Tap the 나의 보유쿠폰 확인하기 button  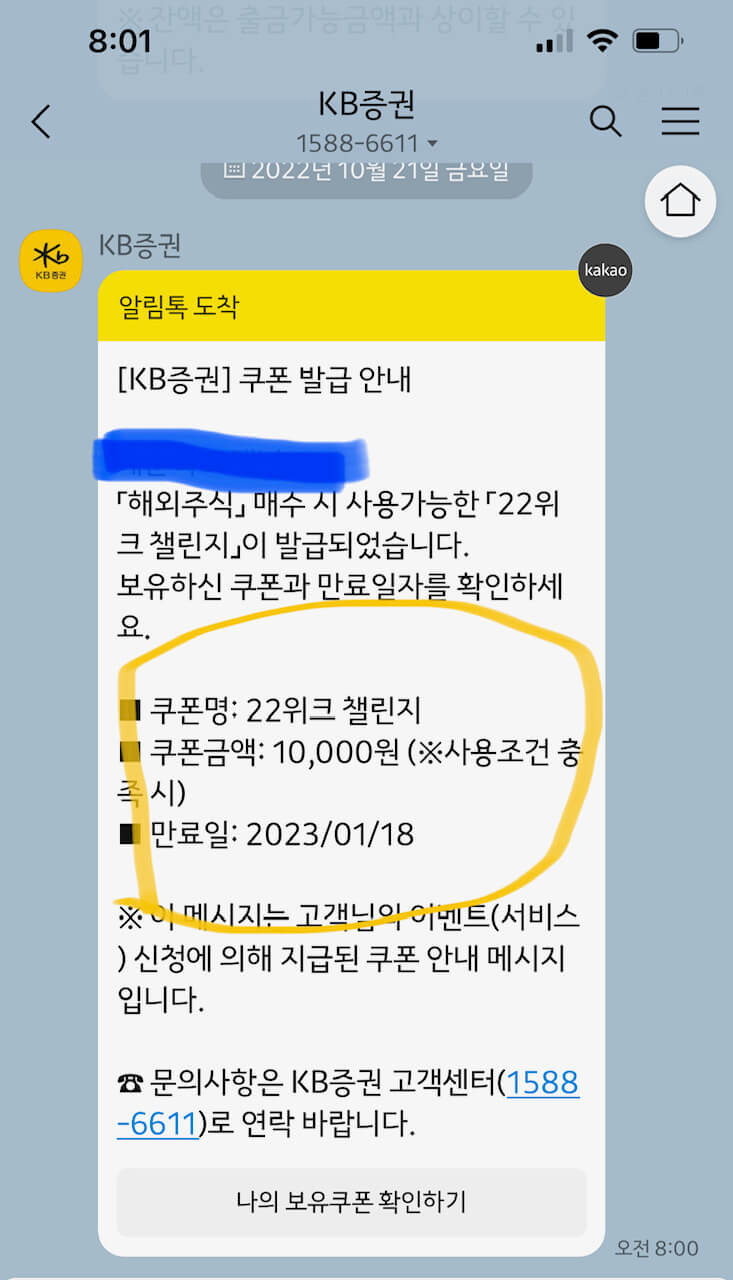pos(351,1201)
